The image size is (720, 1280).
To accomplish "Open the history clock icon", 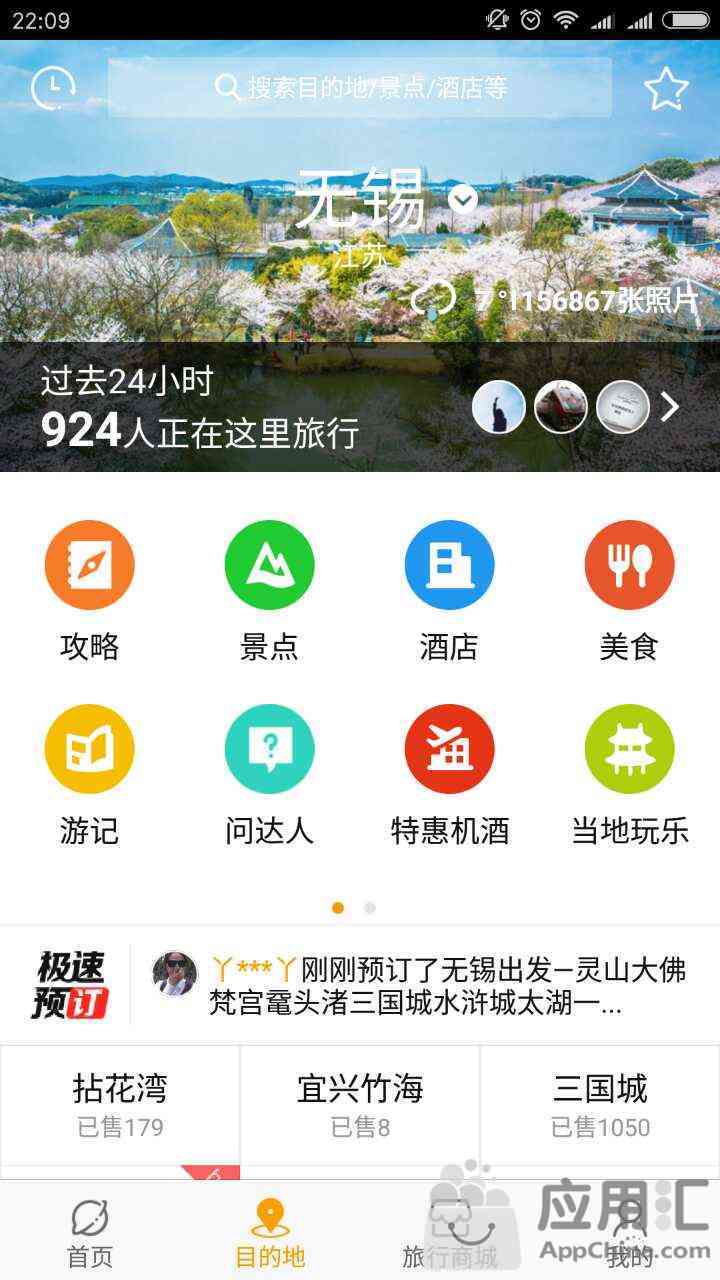I will [53, 88].
